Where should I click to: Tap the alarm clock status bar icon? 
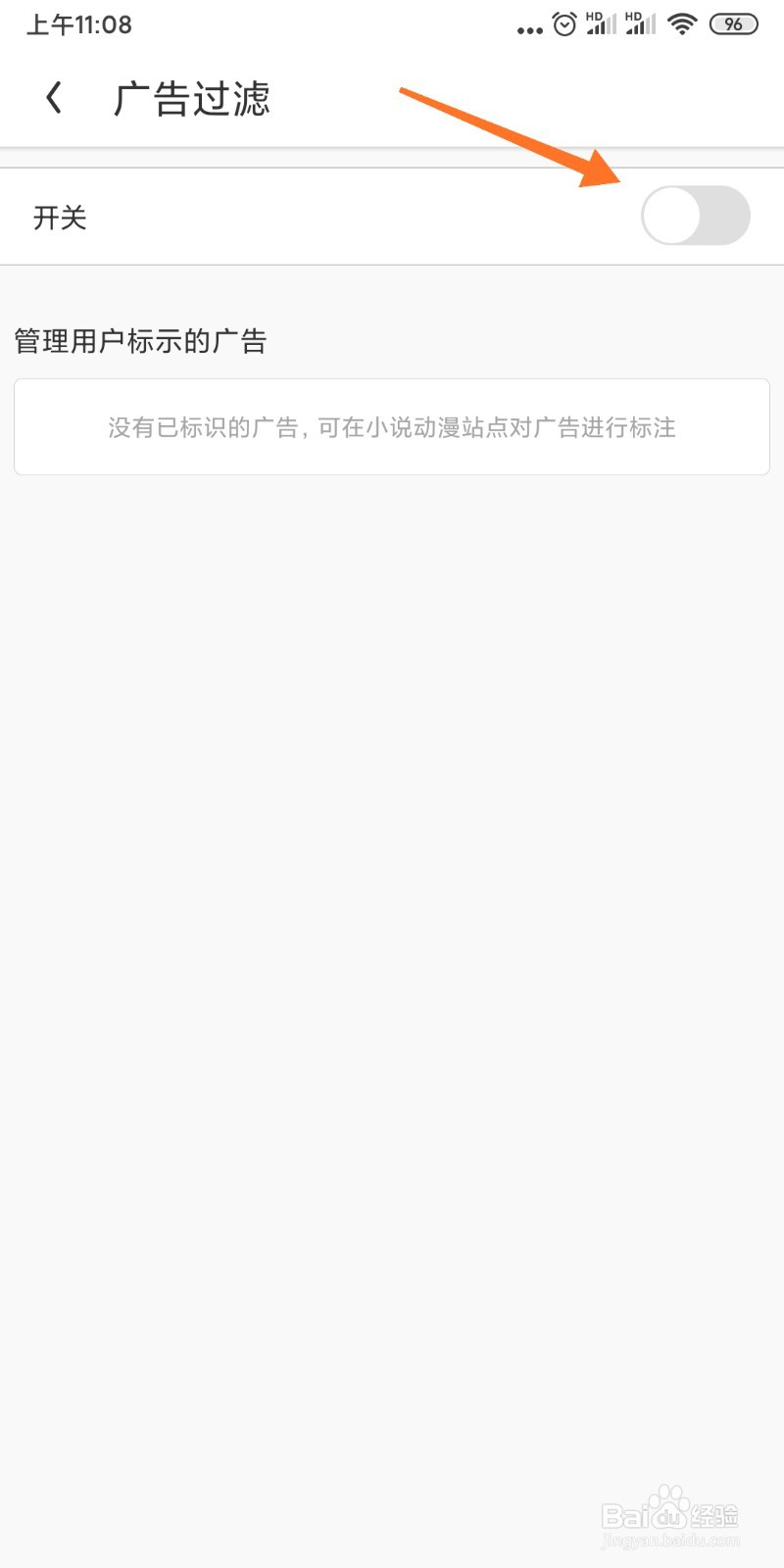563,24
